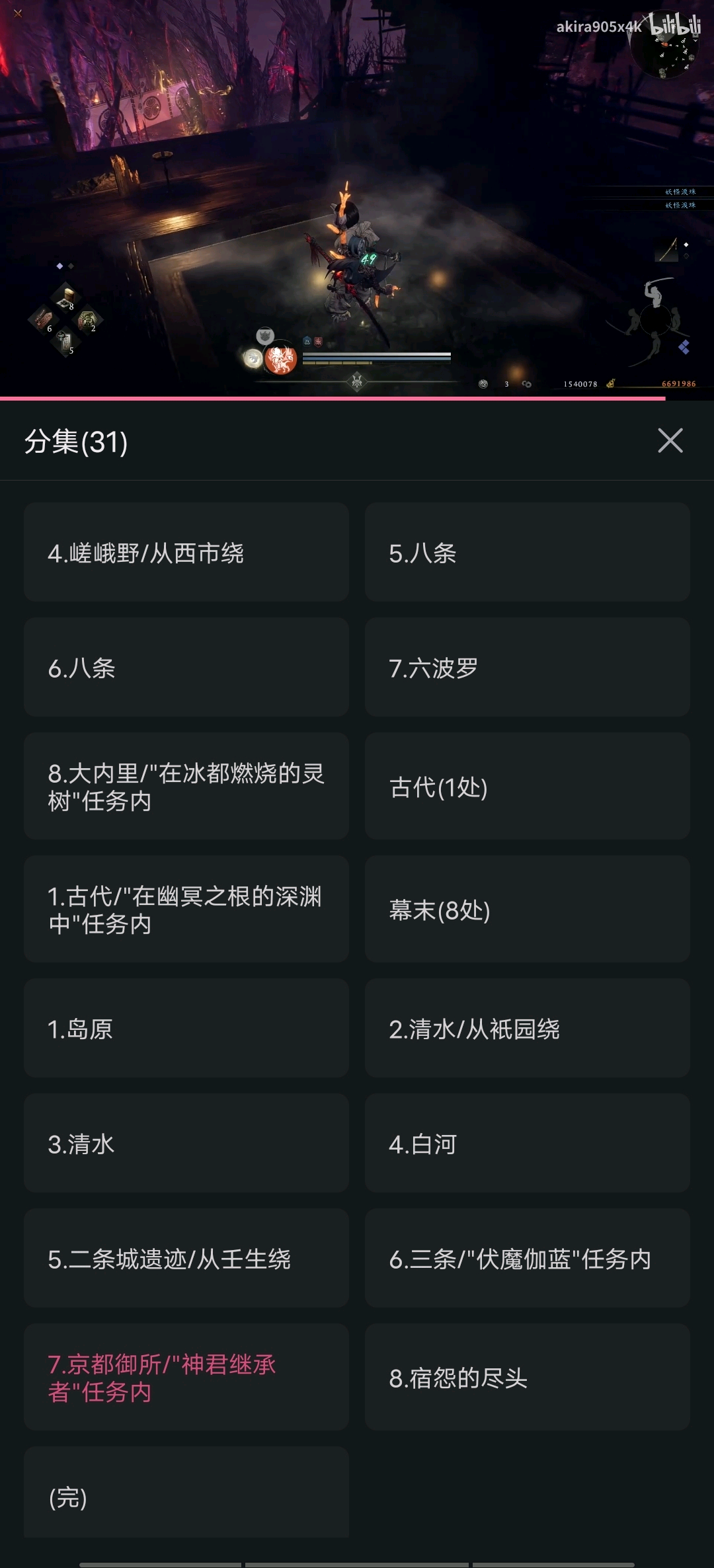Select episode 7.六波罗
The image size is (714, 1568).
[x=527, y=668]
